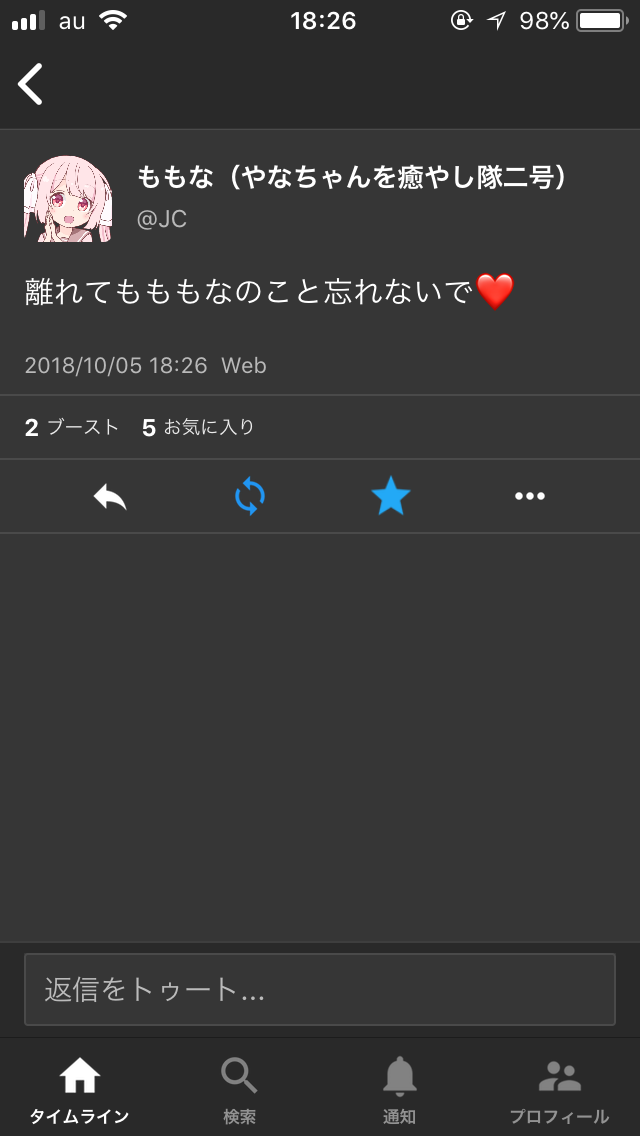Tap the reply arrow icon
640x1136 pixels.
[110, 496]
